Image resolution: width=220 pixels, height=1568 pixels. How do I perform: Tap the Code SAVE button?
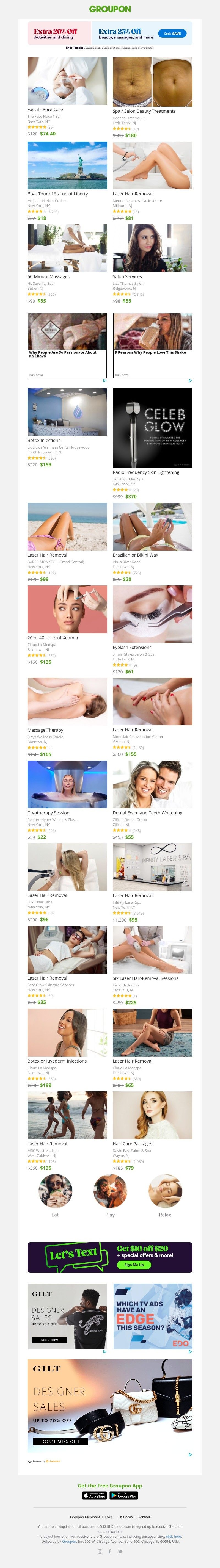tap(172, 34)
